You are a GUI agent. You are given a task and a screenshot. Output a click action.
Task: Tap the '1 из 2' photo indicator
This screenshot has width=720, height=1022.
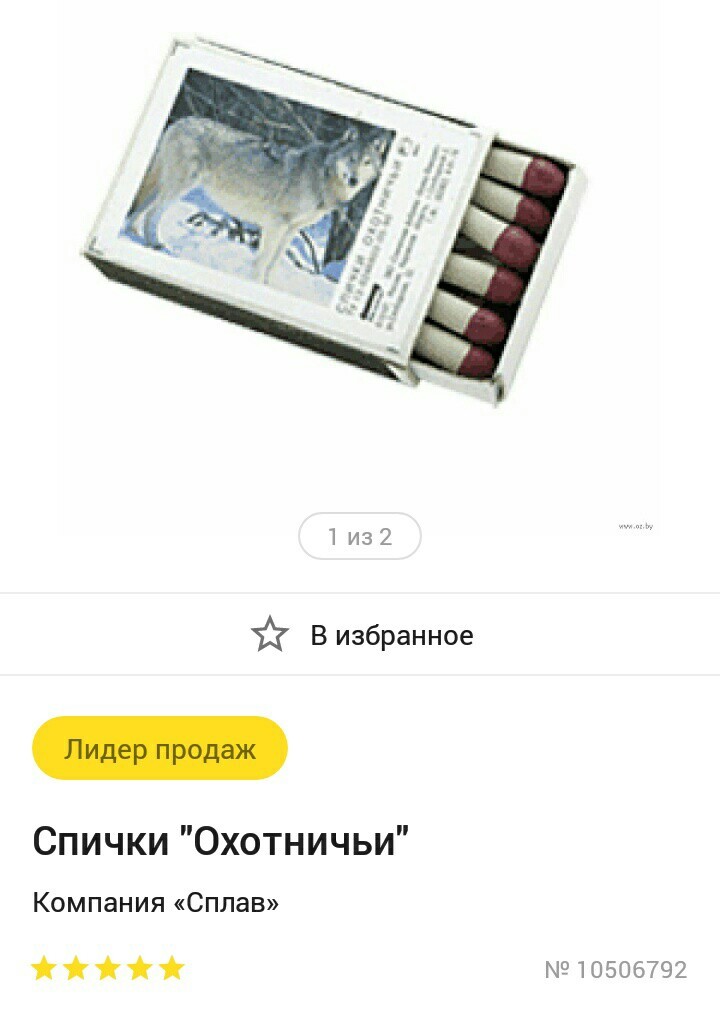pyautogui.click(x=360, y=537)
